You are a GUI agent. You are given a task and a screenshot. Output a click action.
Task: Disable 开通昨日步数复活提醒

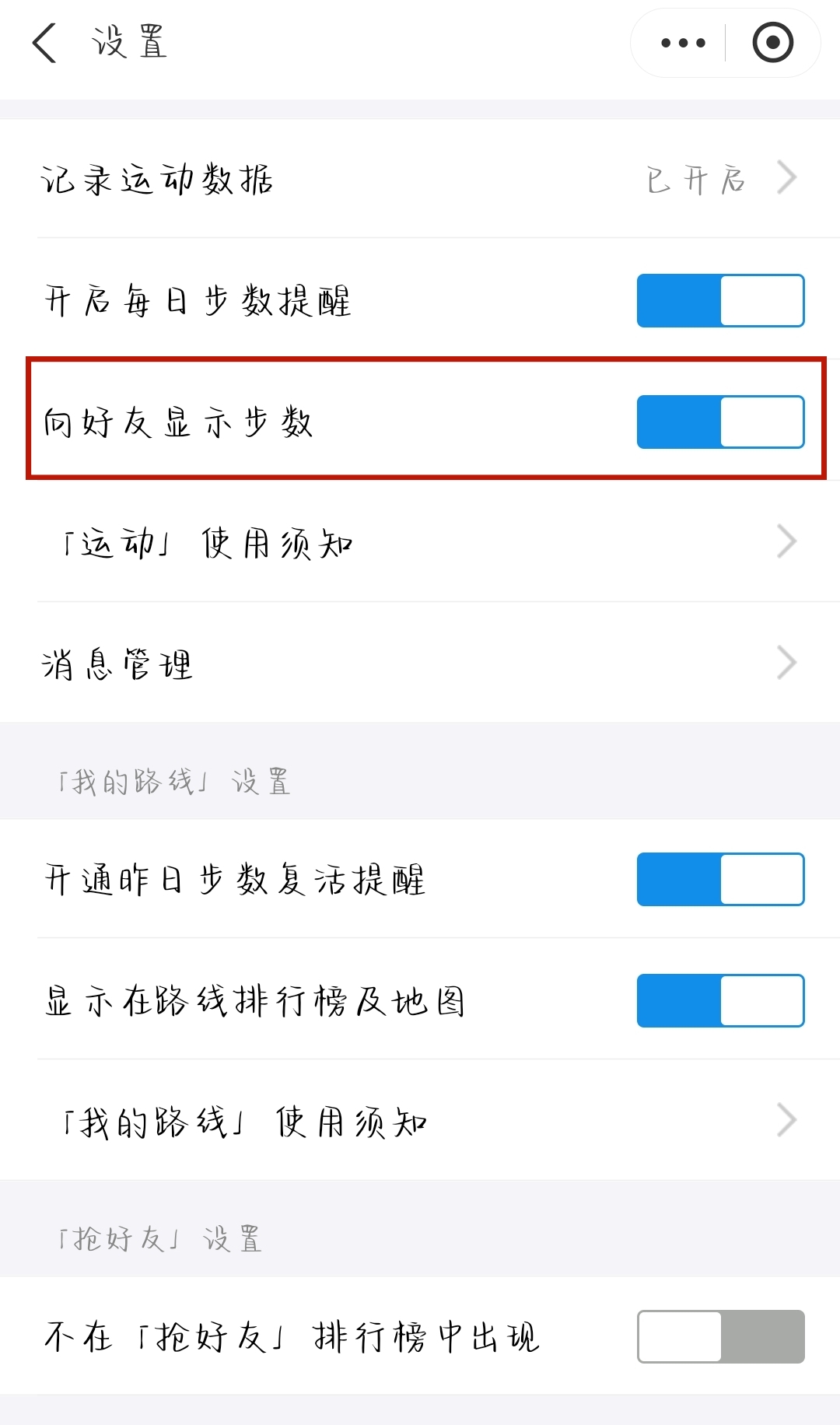[x=720, y=880]
